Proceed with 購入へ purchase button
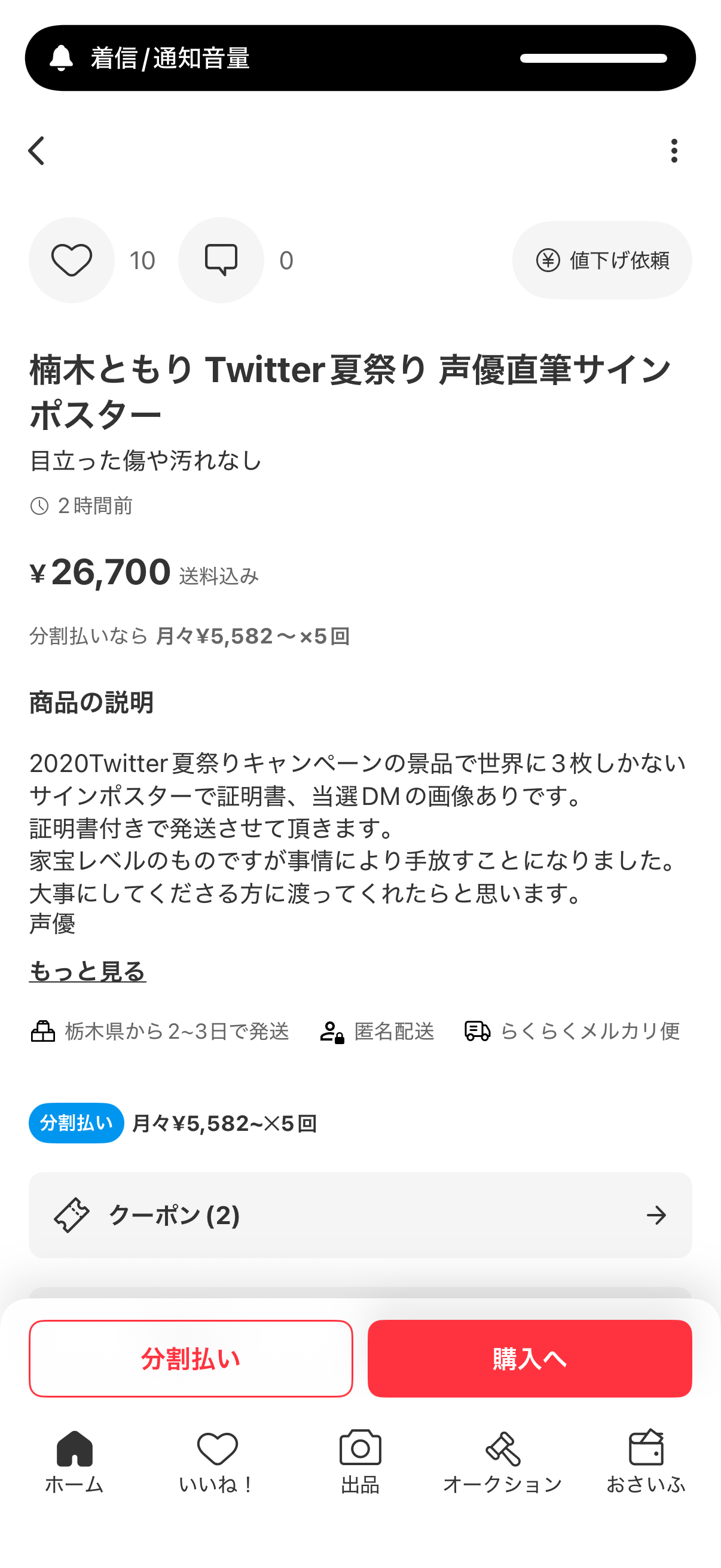Screen dimensions: 721x1568 [x=529, y=1359]
